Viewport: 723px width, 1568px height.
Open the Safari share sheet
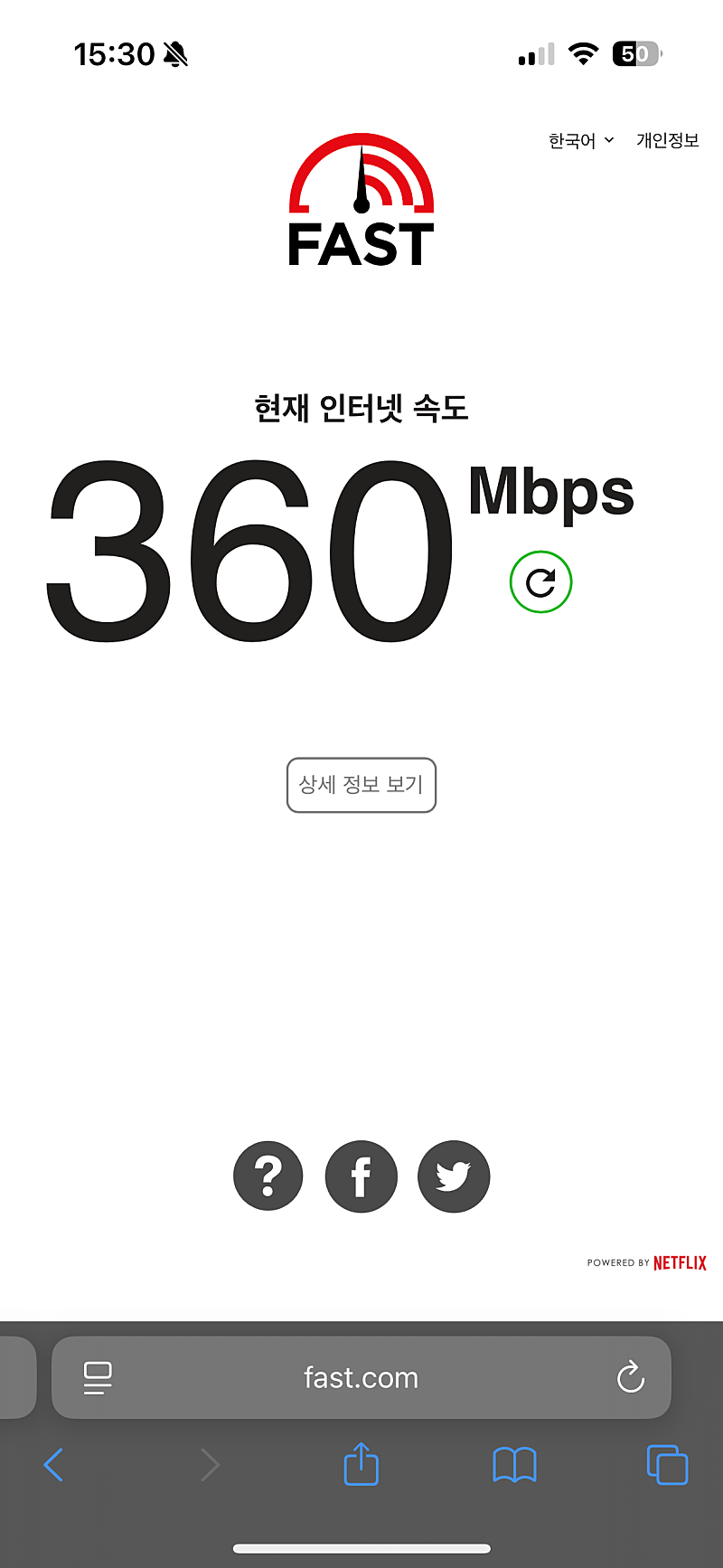click(361, 1464)
